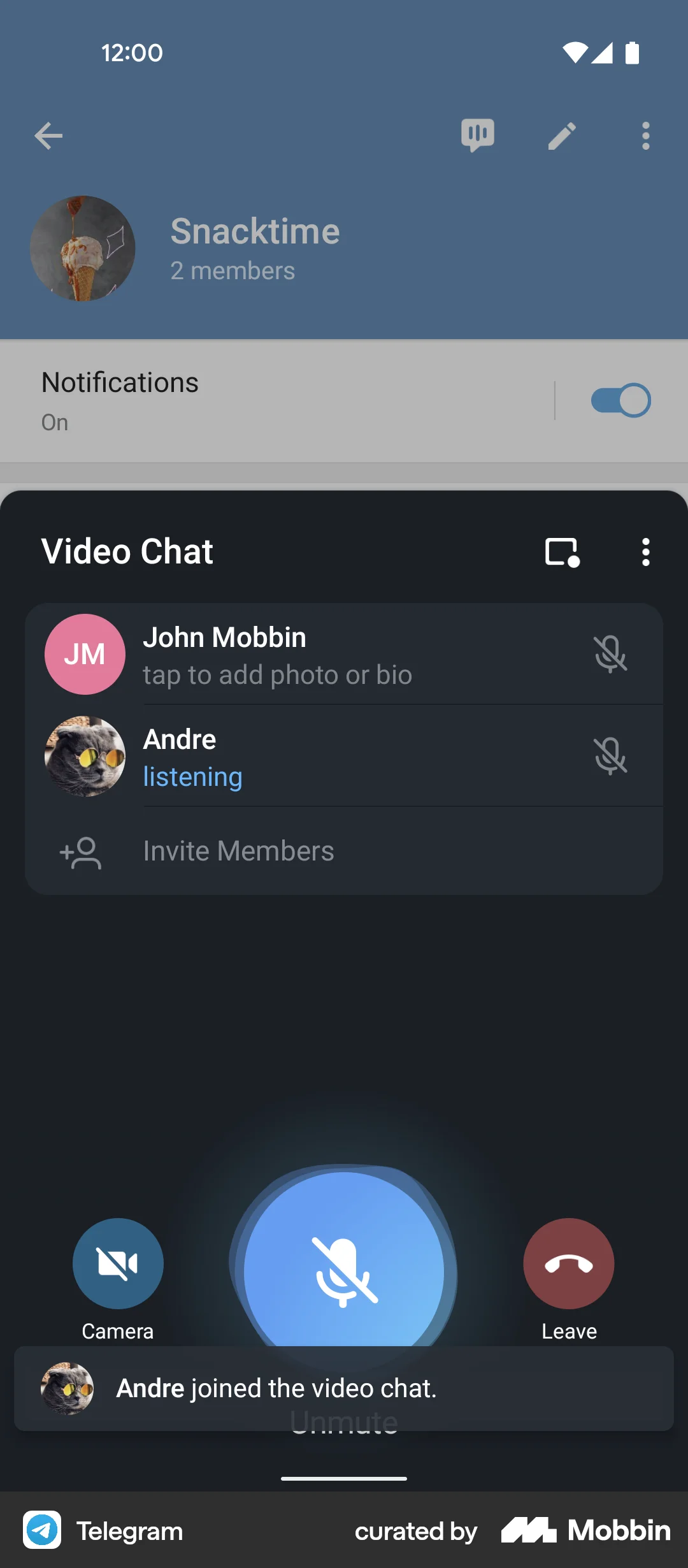This screenshot has width=688, height=1568.
Task: Tap the red Leave call icon
Action: point(568,1263)
